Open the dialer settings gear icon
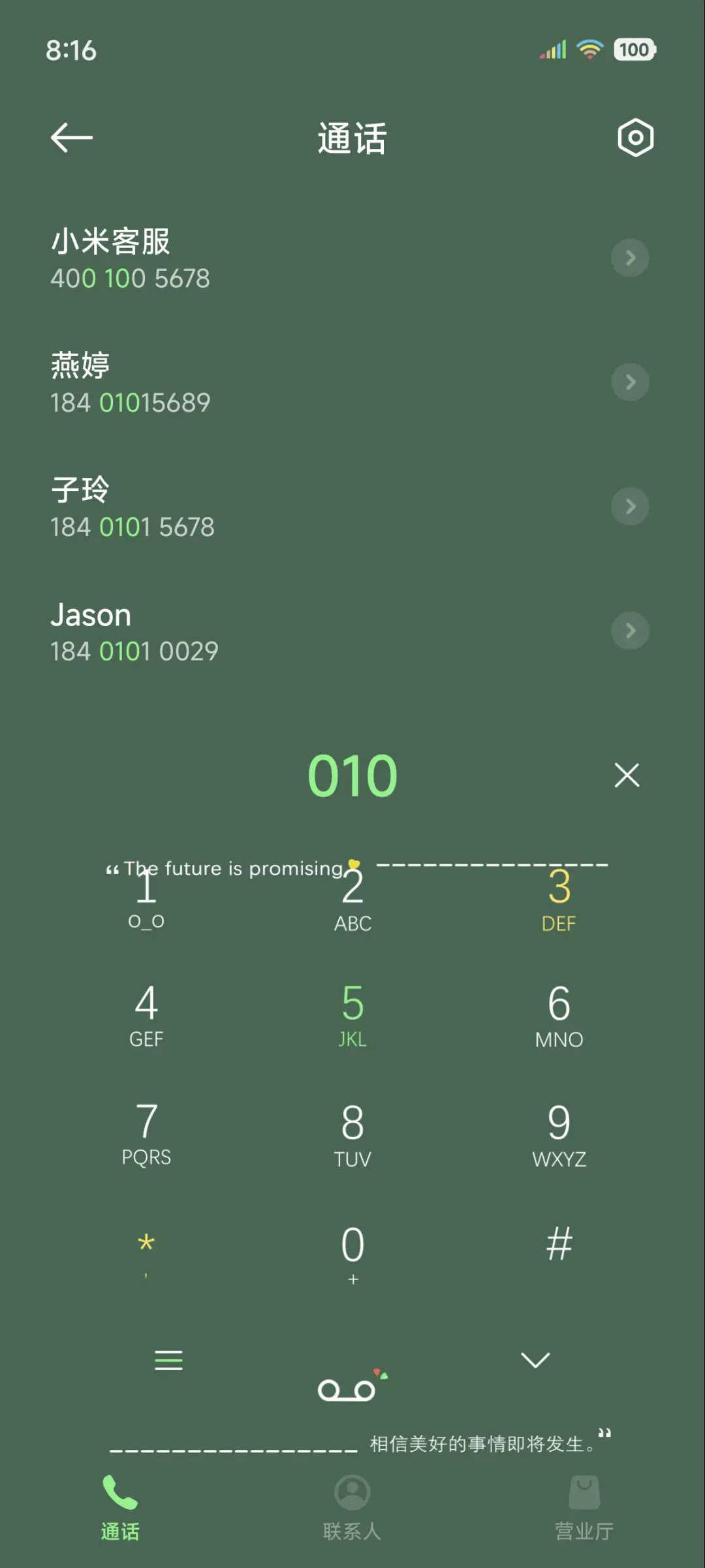 coord(635,138)
